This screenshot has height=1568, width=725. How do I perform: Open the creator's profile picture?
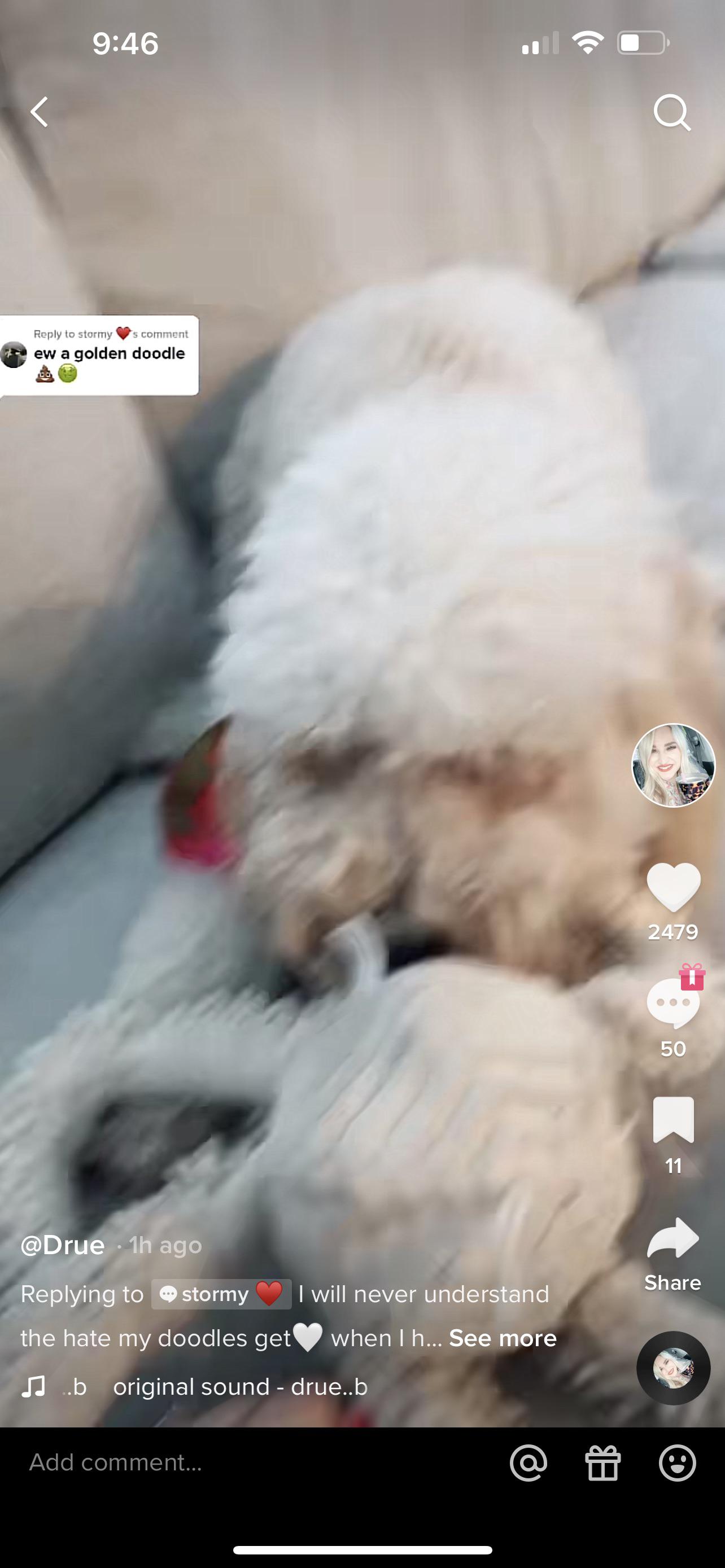pyautogui.click(x=673, y=765)
